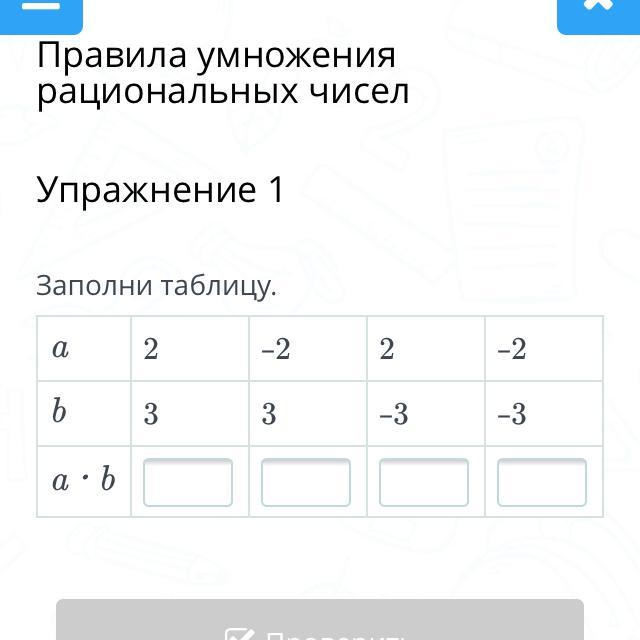Select the answer field under a=−2, b=3
The image size is (640, 640).
coord(306,482)
